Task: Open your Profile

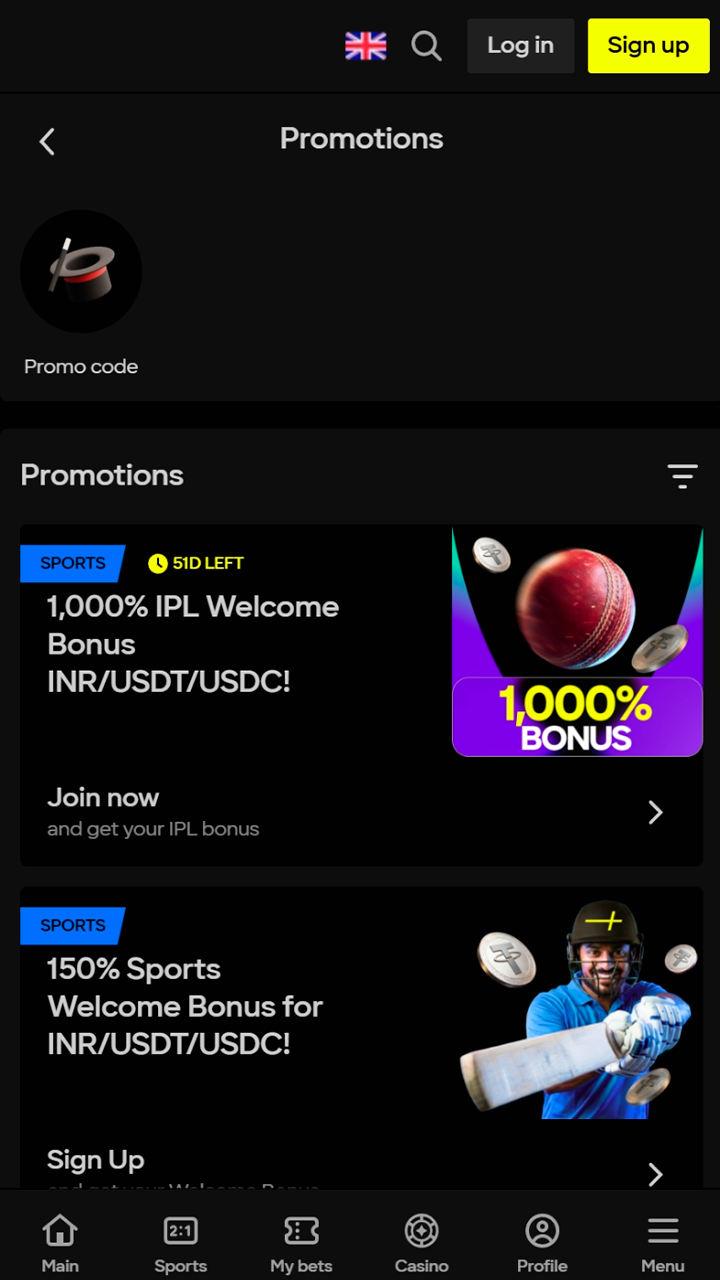Action: coord(542,1239)
